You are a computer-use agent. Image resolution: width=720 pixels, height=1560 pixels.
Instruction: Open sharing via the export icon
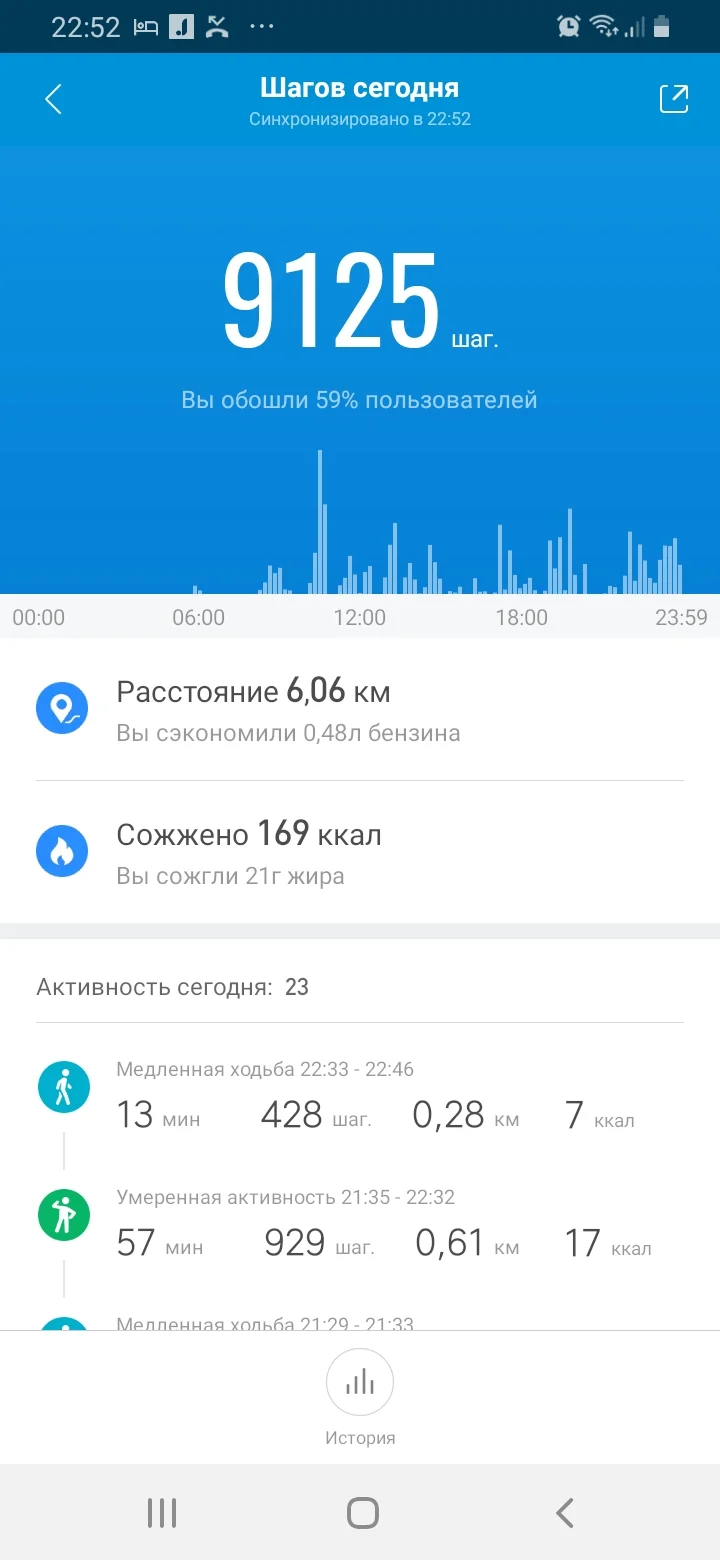[672, 99]
